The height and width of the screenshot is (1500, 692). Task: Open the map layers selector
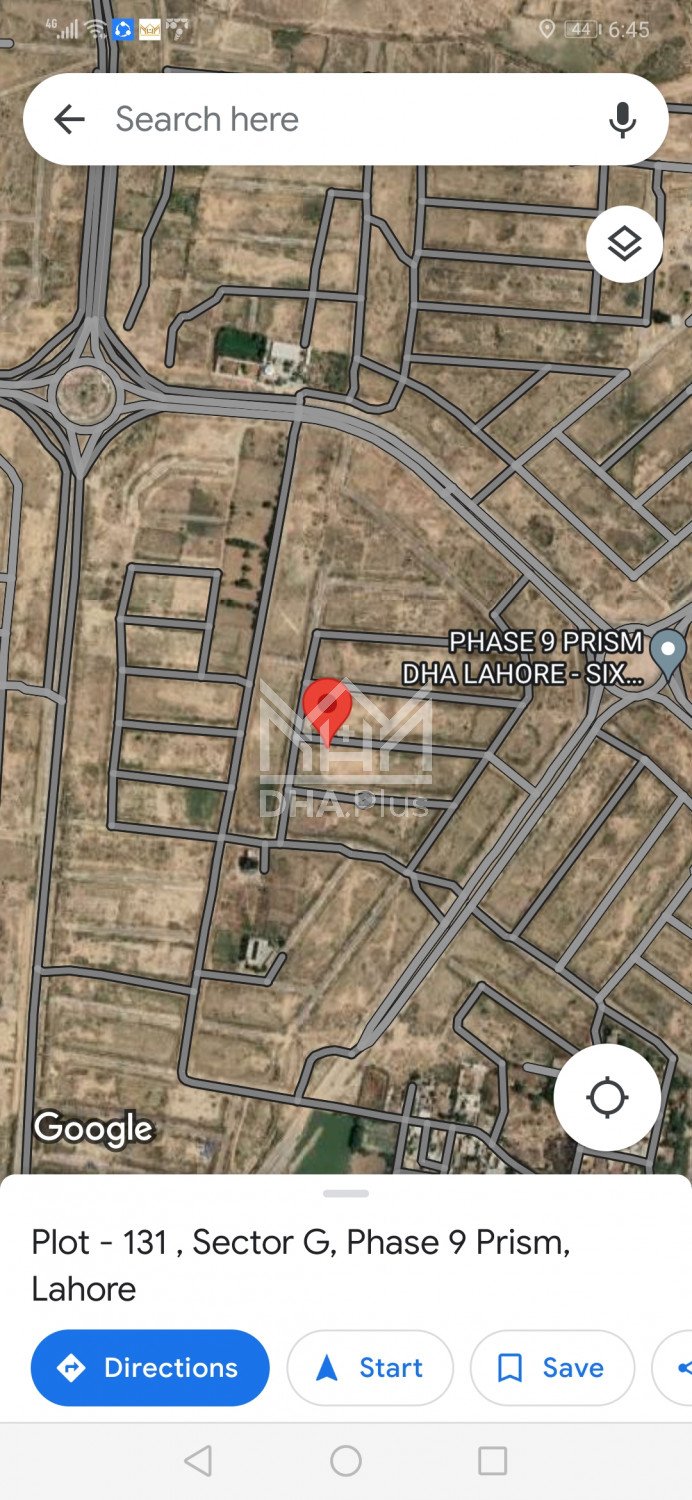624,244
